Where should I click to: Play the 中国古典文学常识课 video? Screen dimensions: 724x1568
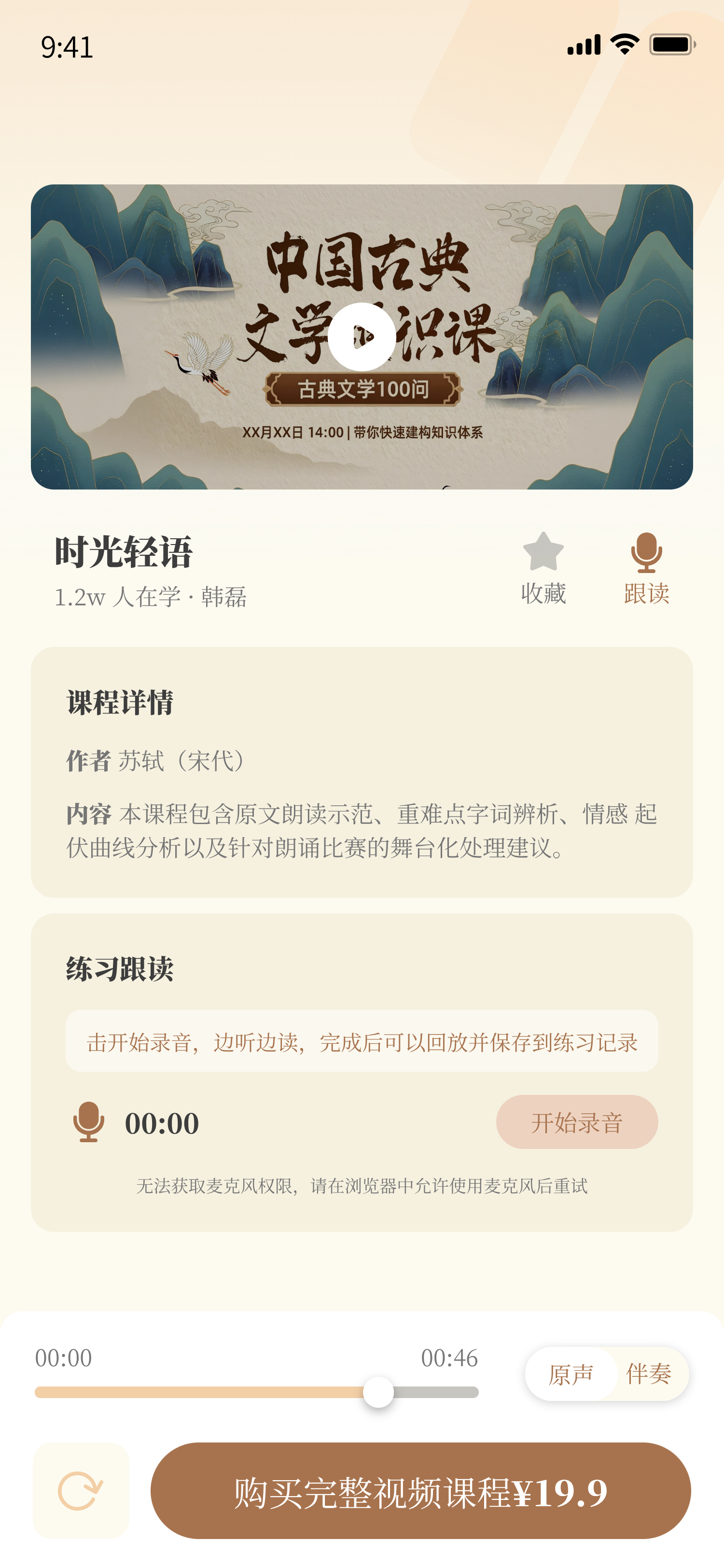coord(362,336)
